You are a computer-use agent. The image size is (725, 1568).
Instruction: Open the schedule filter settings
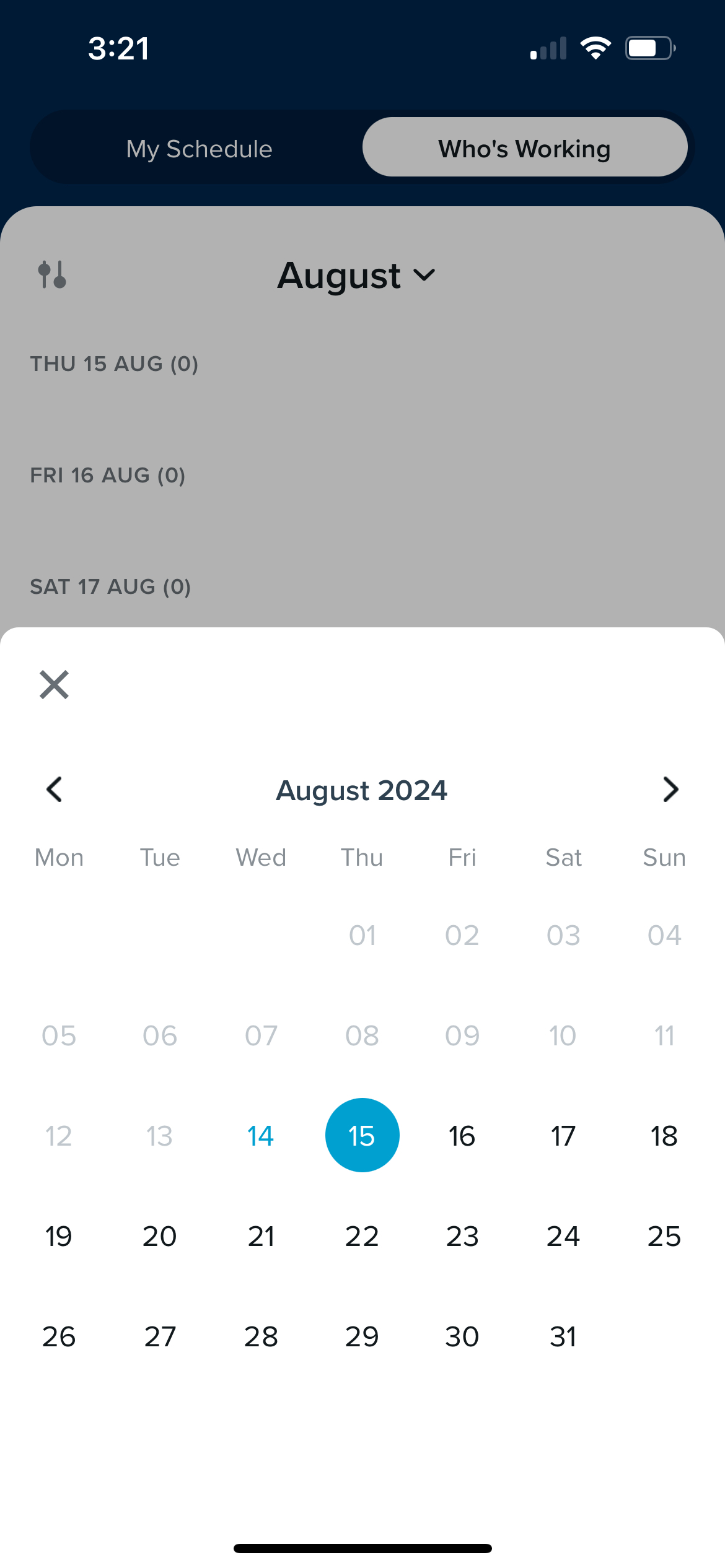(x=52, y=274)
